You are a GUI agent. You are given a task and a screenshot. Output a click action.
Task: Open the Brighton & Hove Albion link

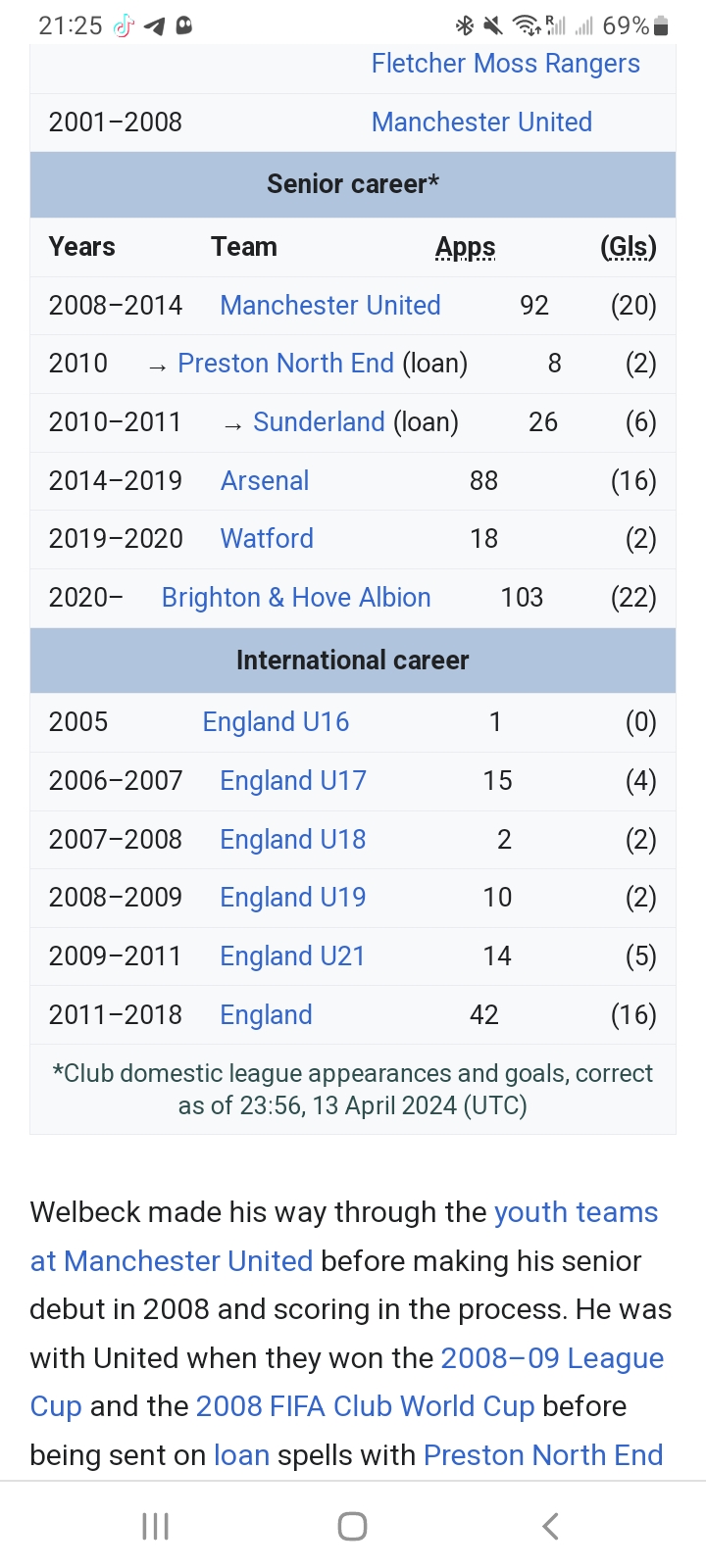296,598
